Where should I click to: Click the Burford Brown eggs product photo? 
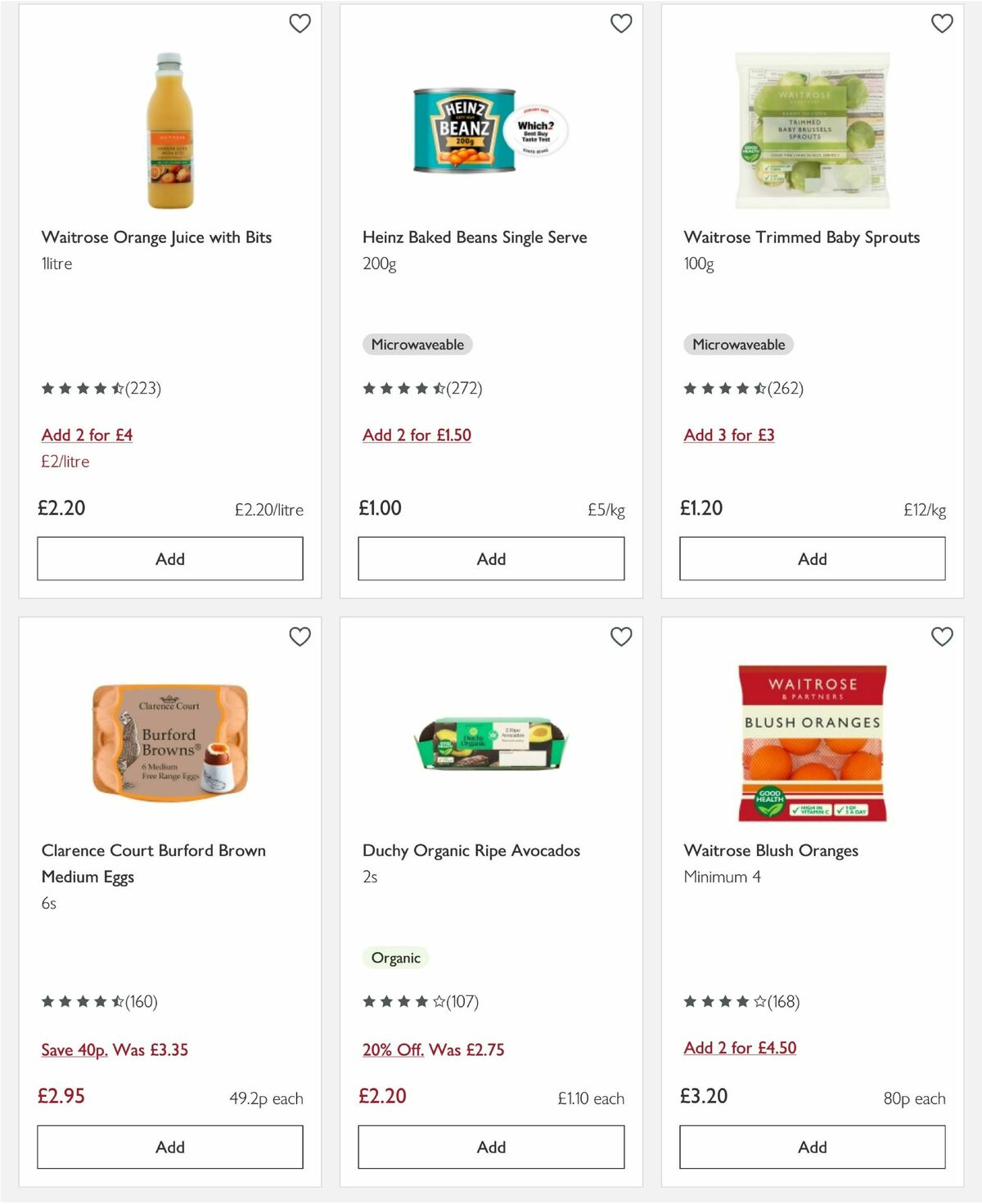pyautogui.click(x=169, y=741)
